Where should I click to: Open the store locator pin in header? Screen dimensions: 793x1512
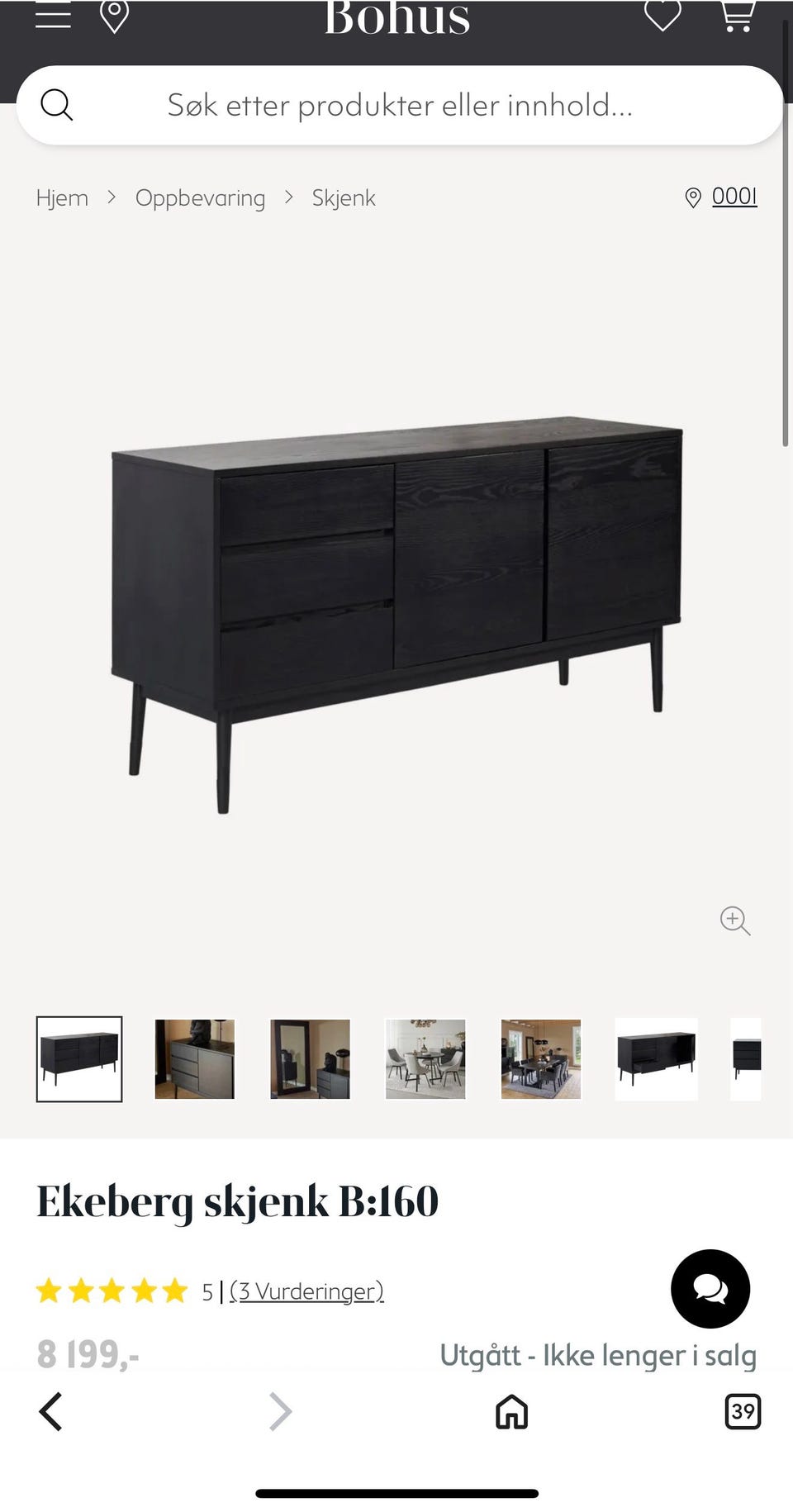114,16
